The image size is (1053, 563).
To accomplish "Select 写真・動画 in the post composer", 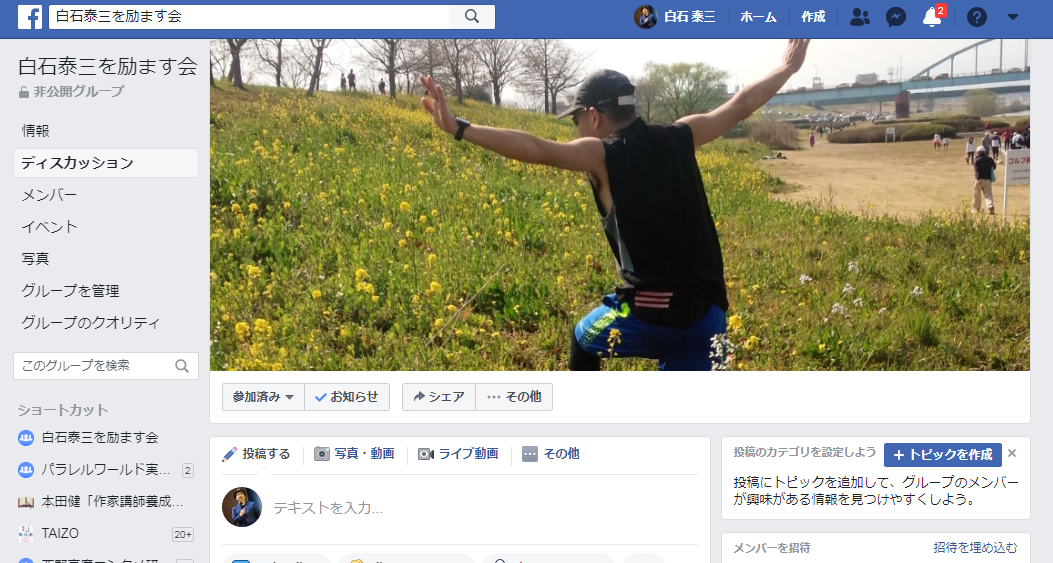I will point(354,454).
